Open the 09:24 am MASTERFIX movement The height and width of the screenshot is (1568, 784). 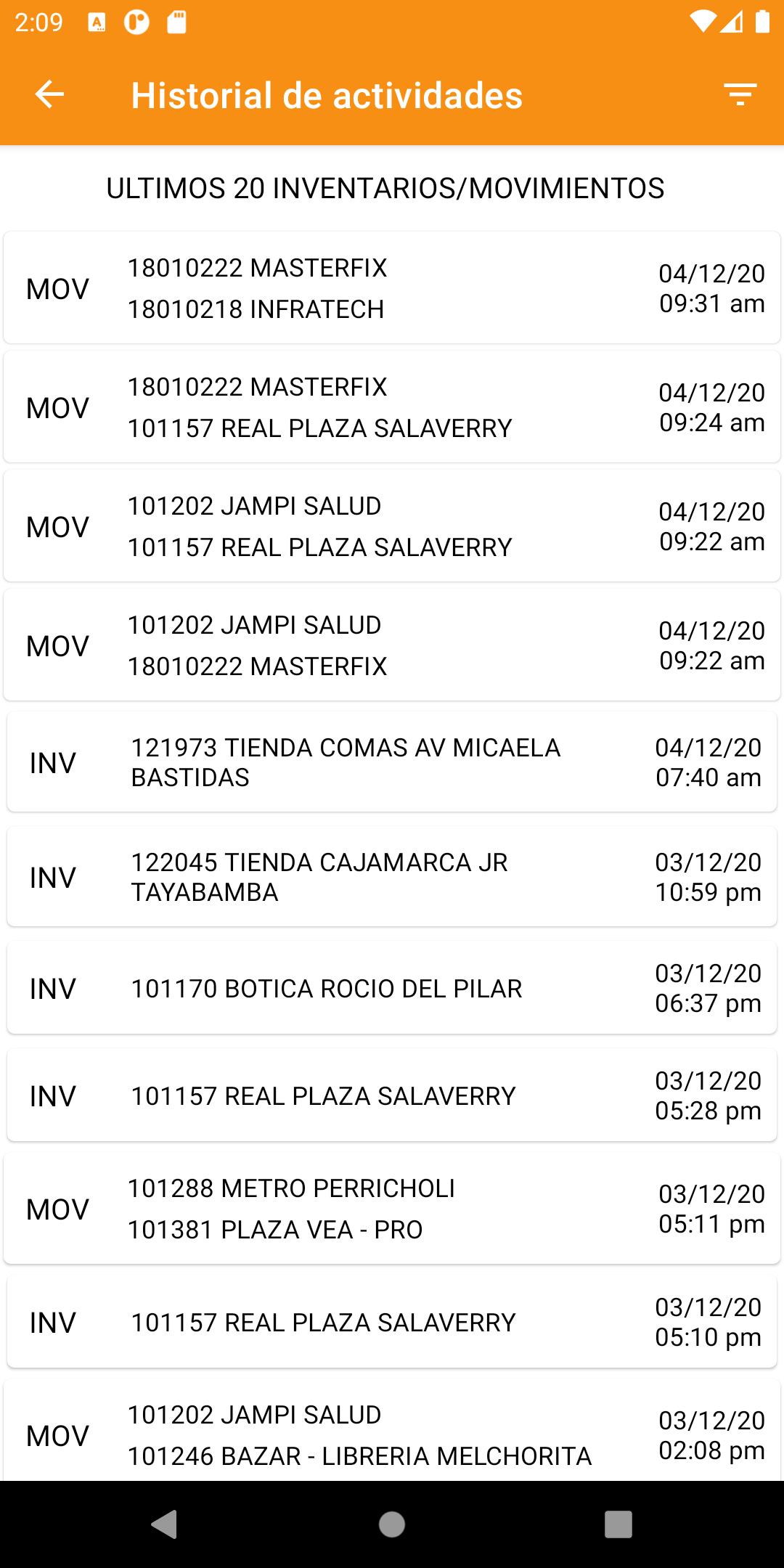point(392,407)
